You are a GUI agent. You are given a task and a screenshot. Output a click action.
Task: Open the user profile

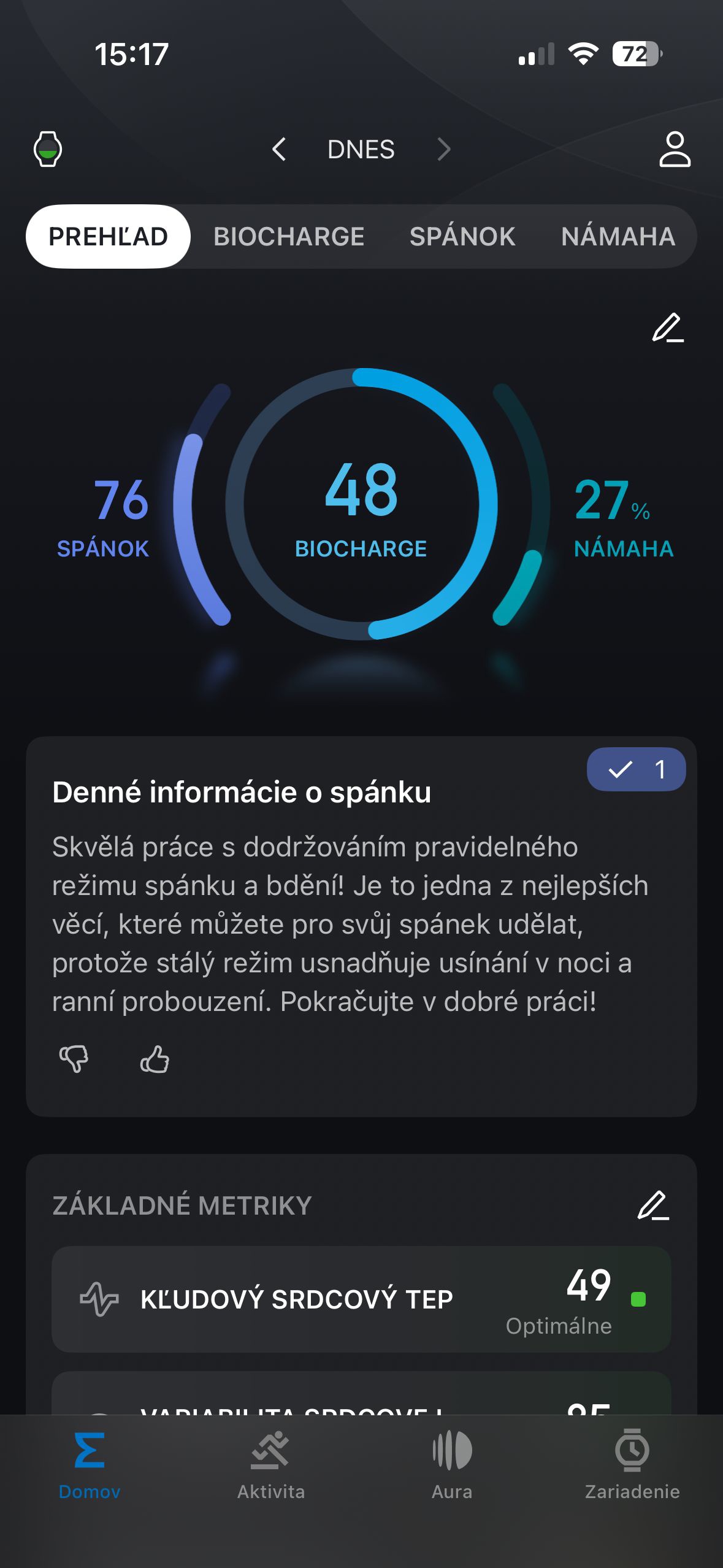click(675, 149)
